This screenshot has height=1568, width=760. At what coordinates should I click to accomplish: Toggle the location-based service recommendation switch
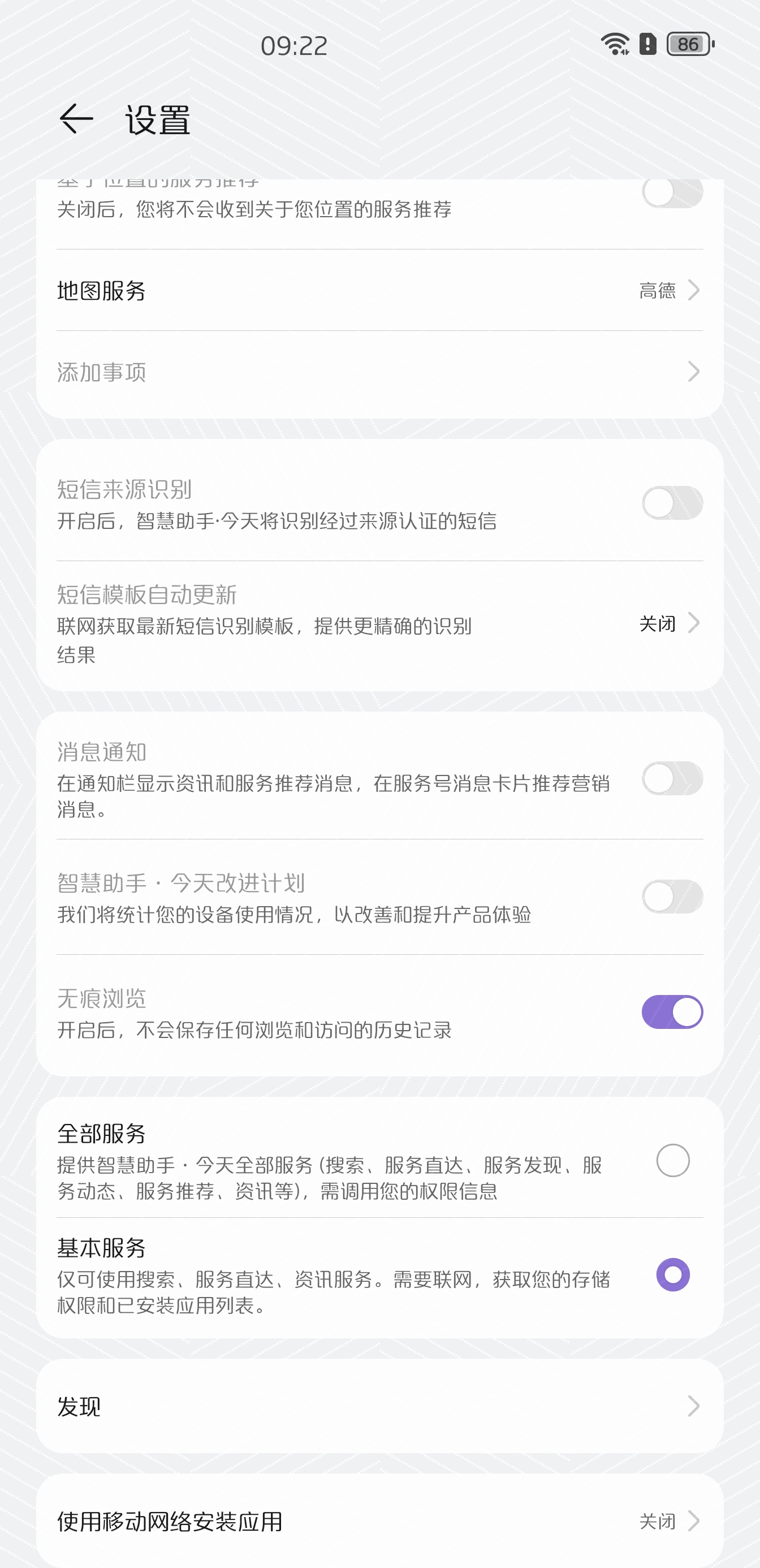coord(672,193)
